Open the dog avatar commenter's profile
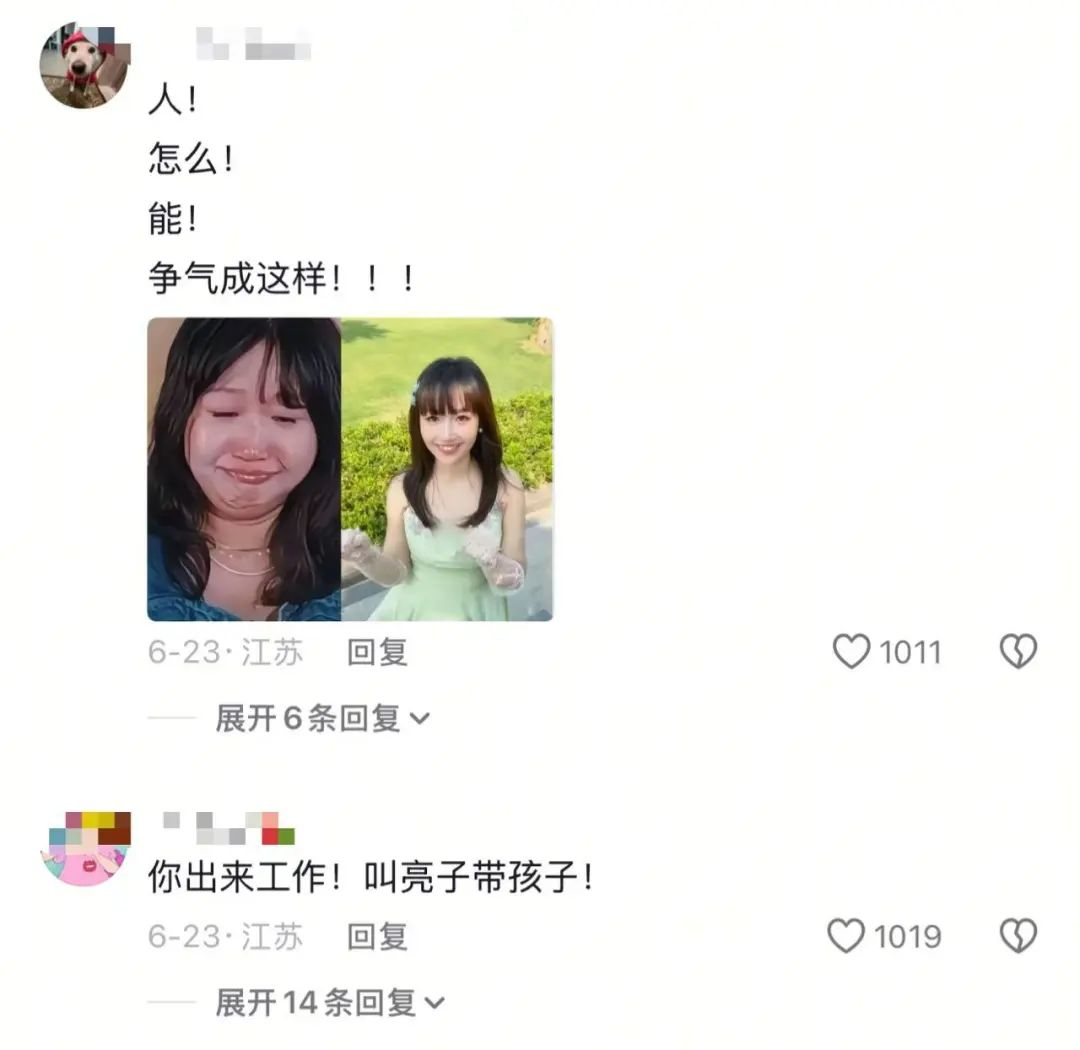 (83, 65)
